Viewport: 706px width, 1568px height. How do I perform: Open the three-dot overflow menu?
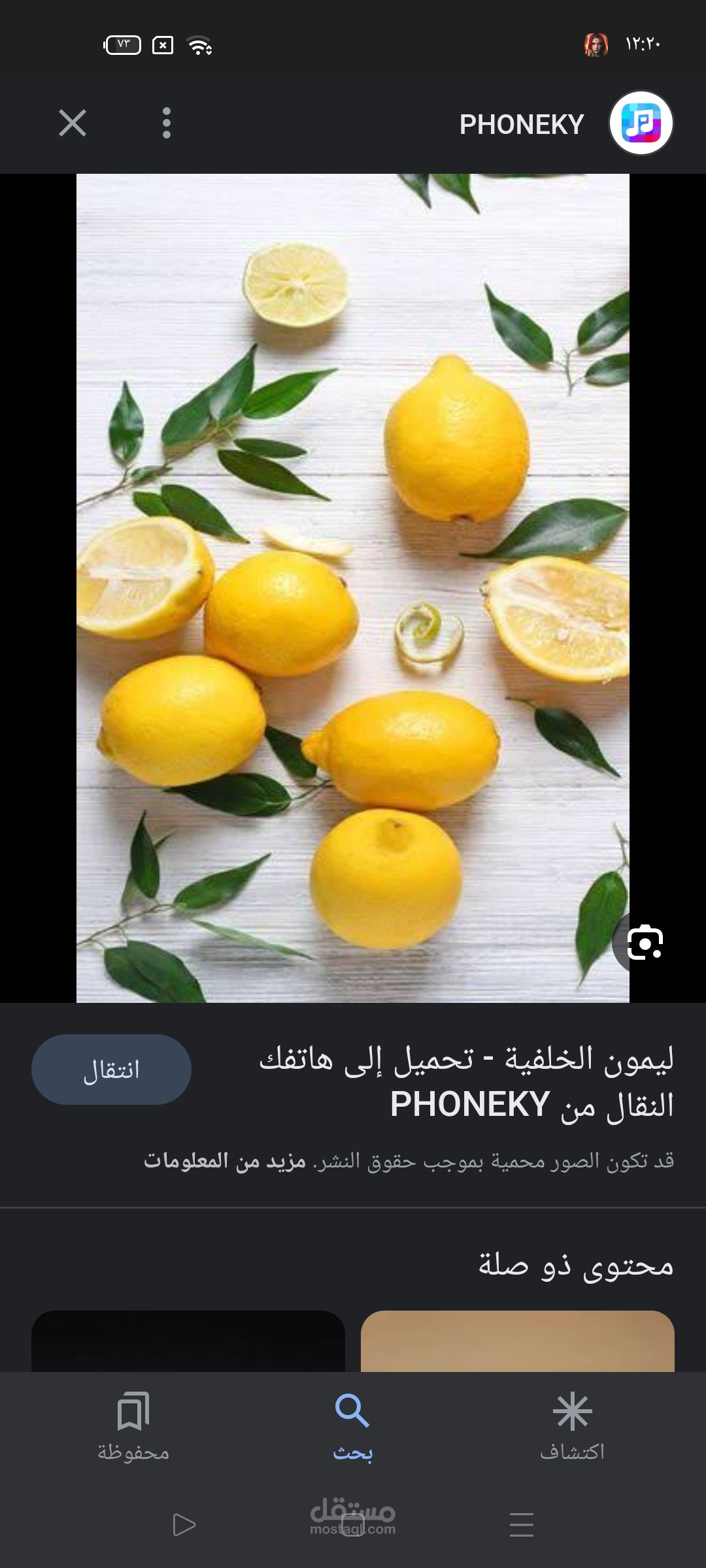167,123
